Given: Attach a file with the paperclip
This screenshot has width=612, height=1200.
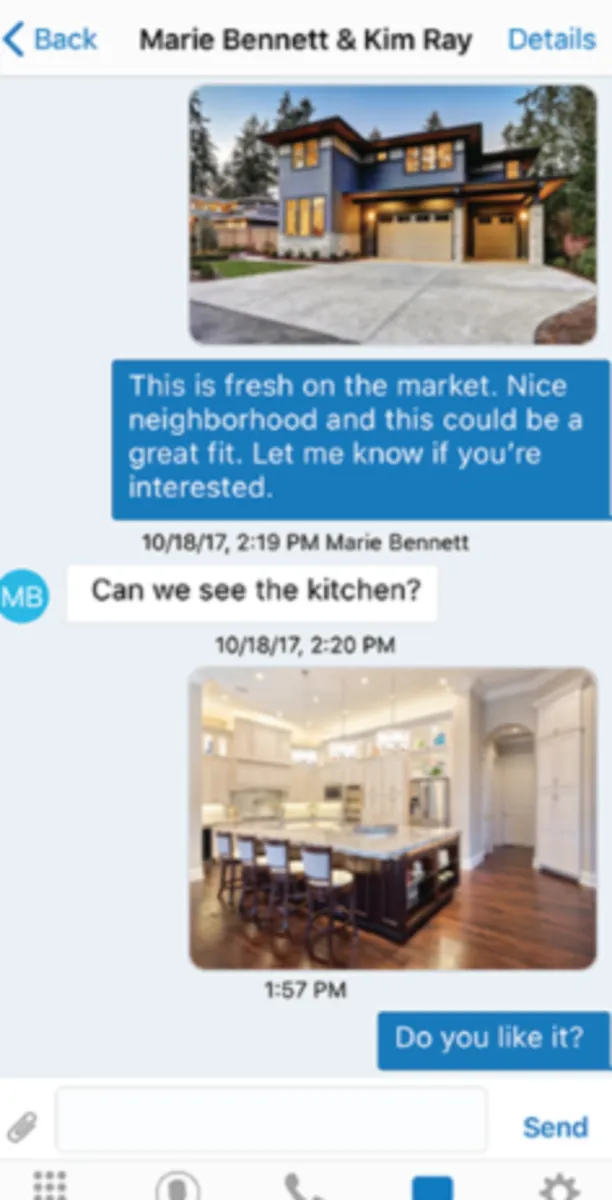Looking at the screenshot, I should pos(22,1126).
